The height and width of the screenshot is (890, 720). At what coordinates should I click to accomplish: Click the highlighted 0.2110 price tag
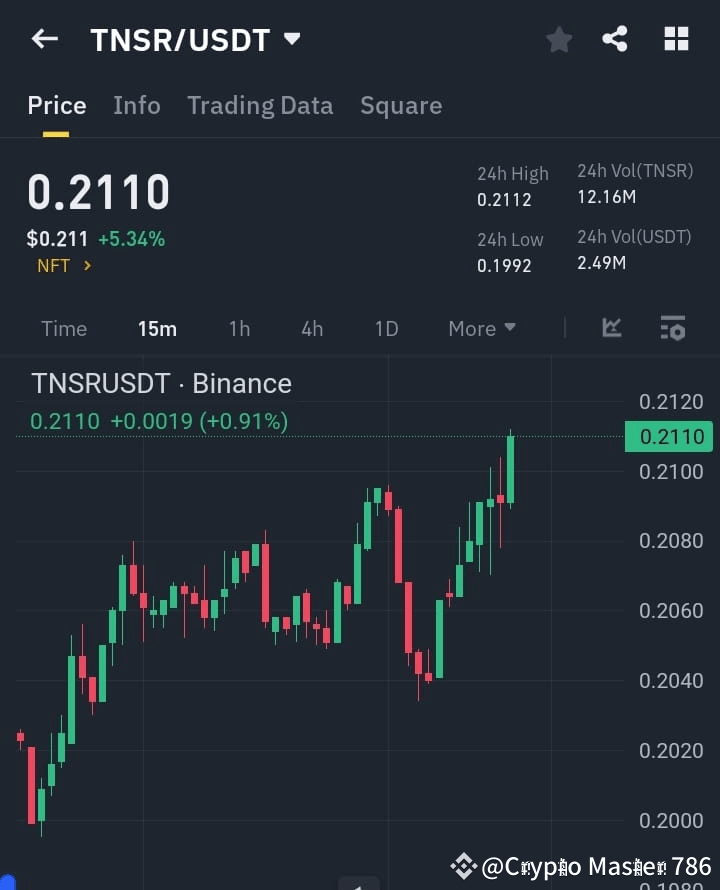668,436
